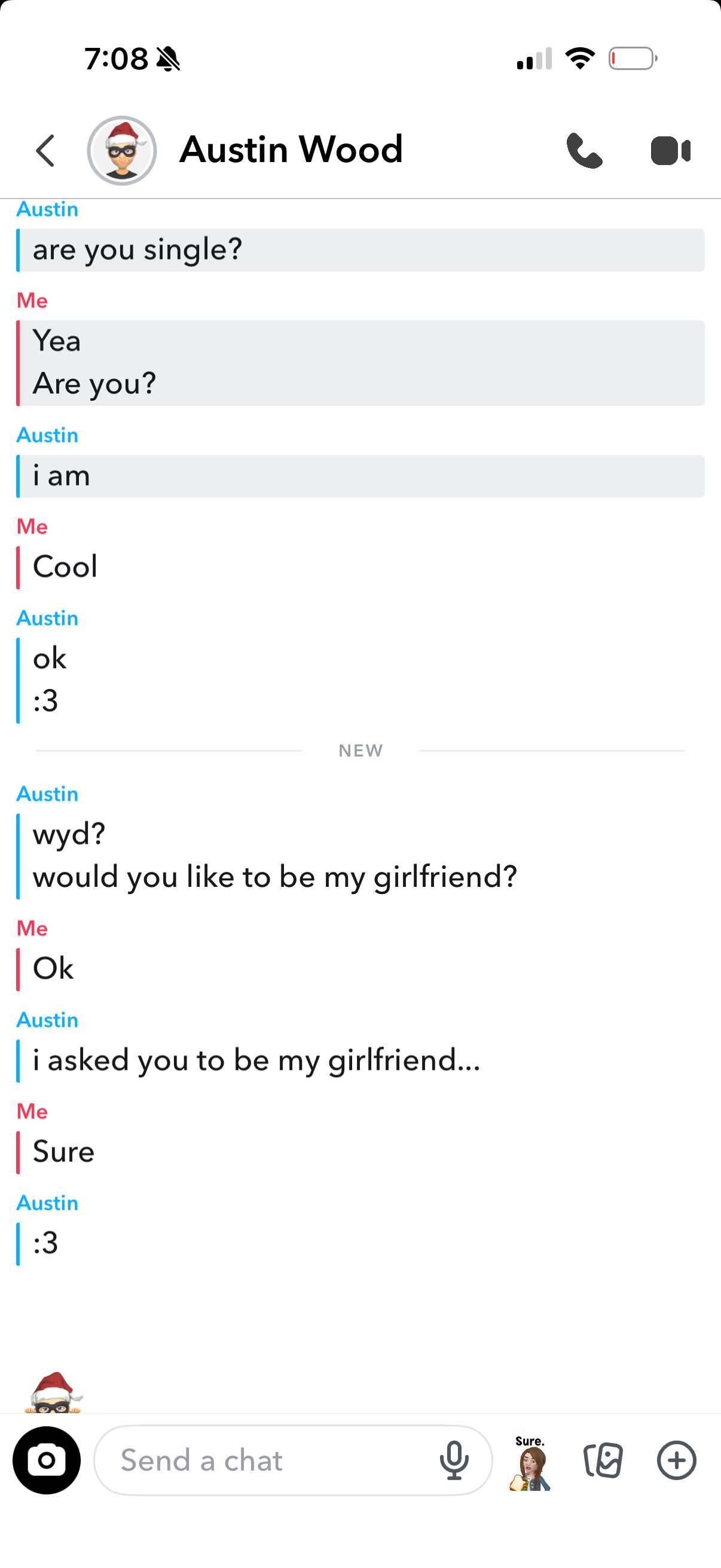Open the camera to send a snap
The width and height of the screenshot is (721, 1568).
pos(46,1460)
